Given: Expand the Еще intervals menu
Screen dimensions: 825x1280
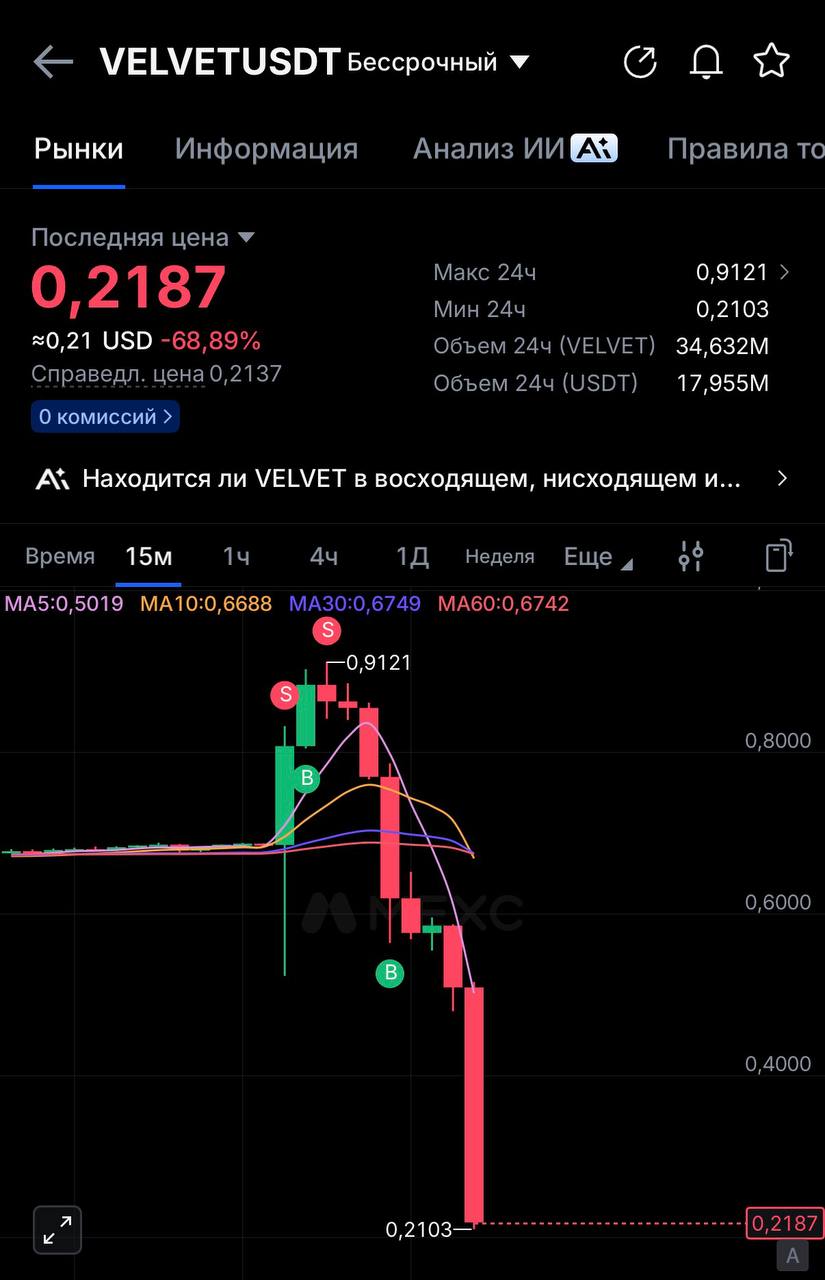Looking at the screenshot, I should [x=598, y=557].
